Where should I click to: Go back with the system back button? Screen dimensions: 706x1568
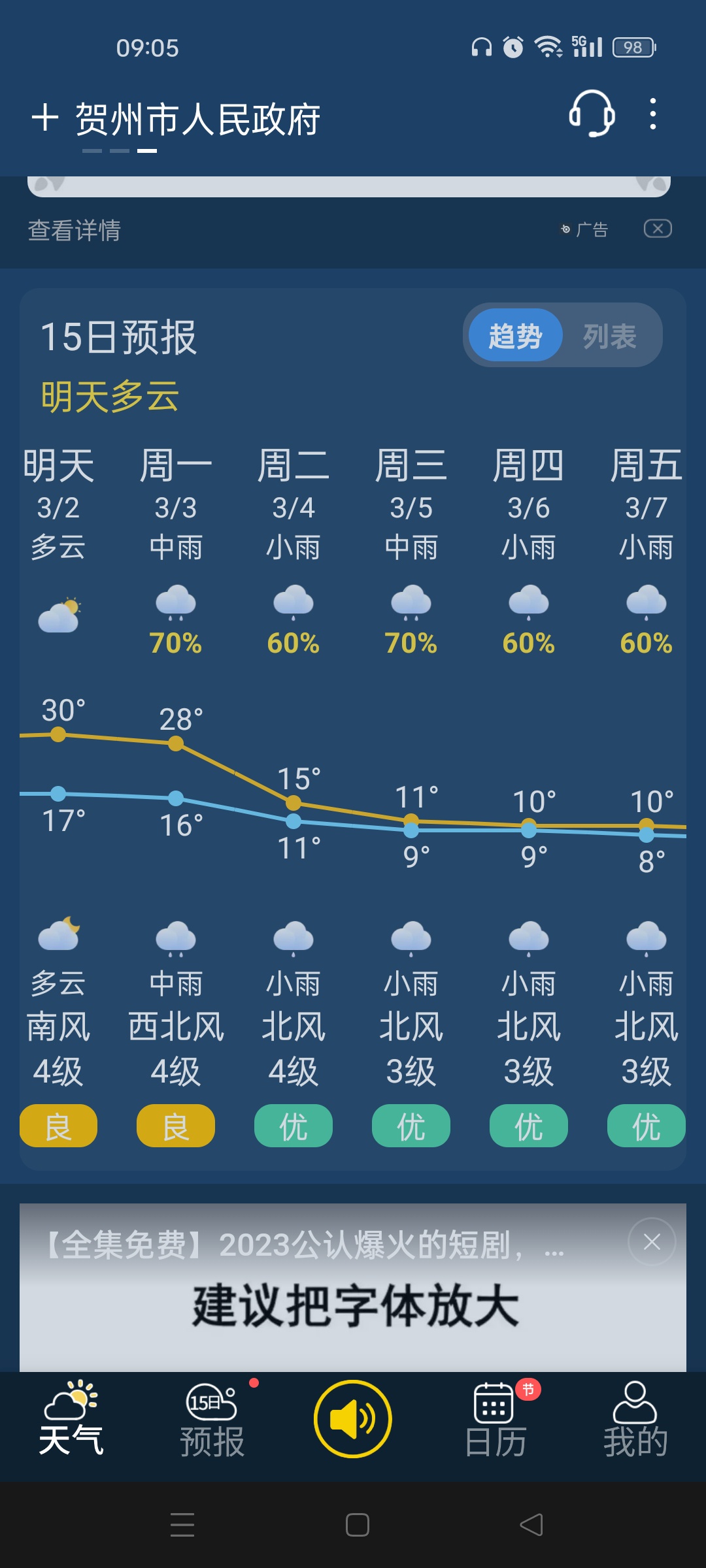[x=531, y=1525]
